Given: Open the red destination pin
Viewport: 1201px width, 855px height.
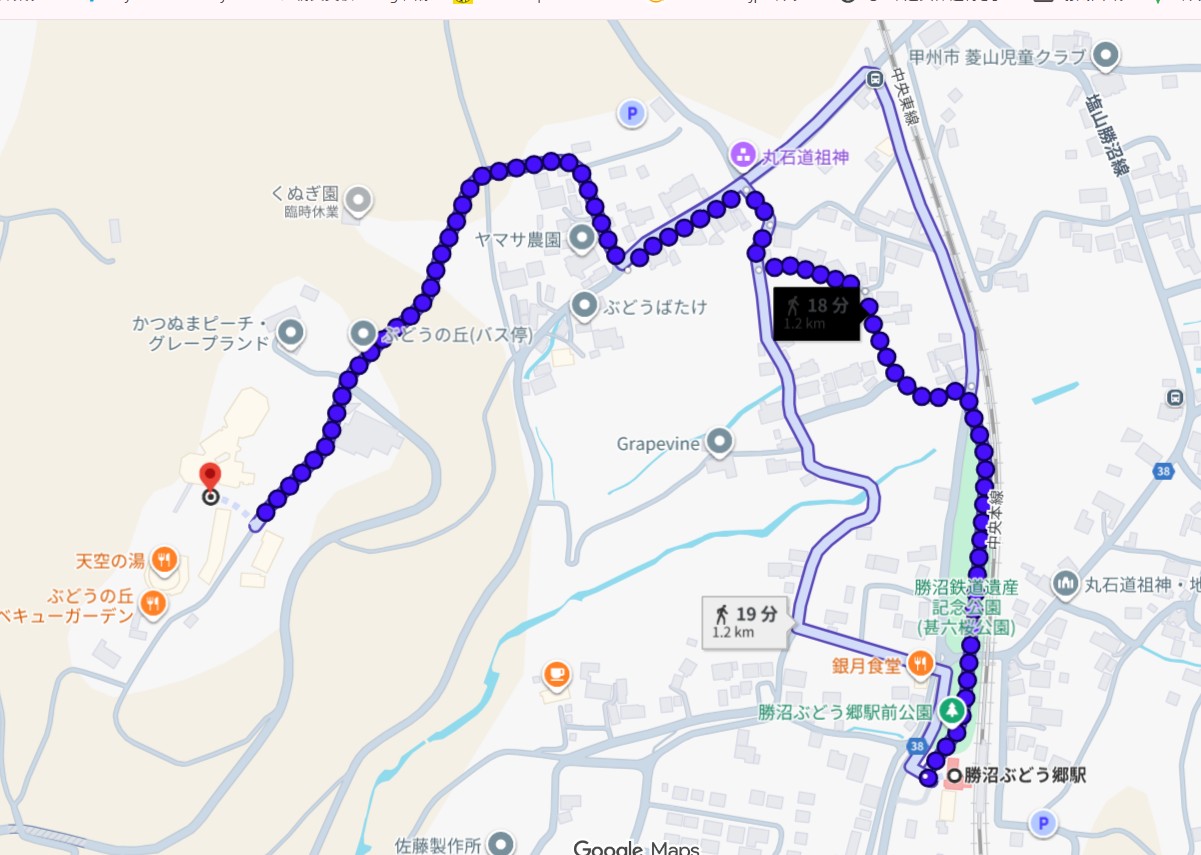Looking at the screenshot, I should [210, 476].
